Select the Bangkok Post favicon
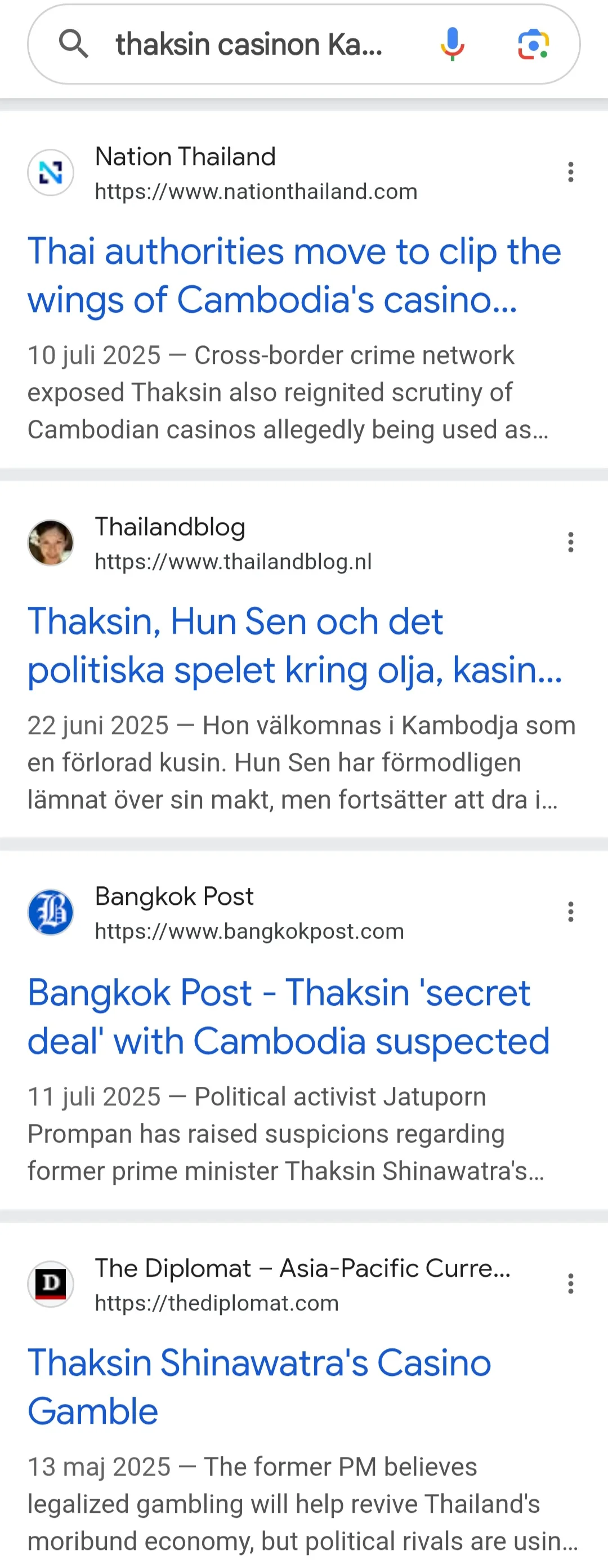Image resolution: width=608 pixels, height=1568 pixels. pos(51,911)
